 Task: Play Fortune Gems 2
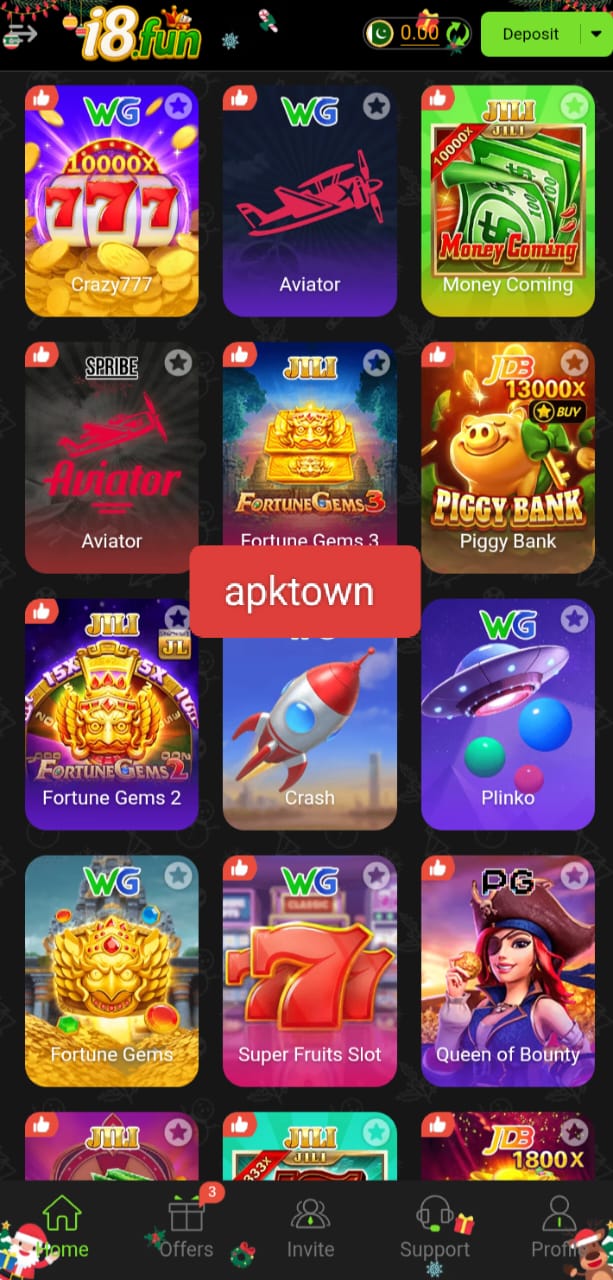point(111,715)
